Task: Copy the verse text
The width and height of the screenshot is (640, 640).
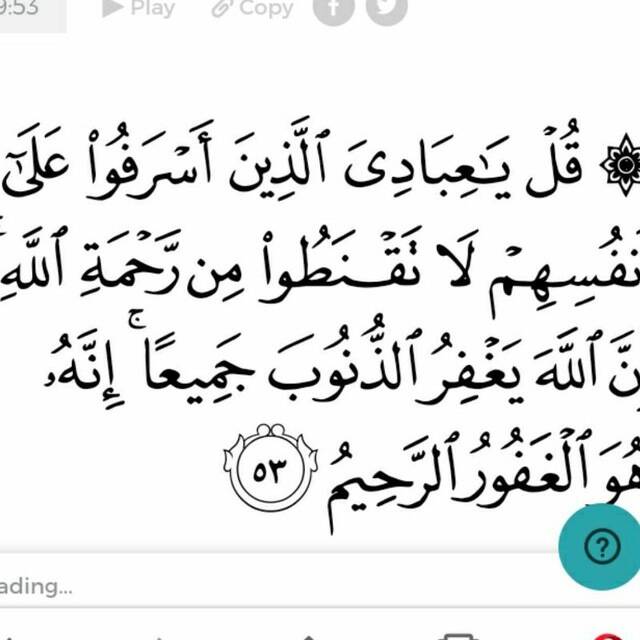Action: click(252, 8)
